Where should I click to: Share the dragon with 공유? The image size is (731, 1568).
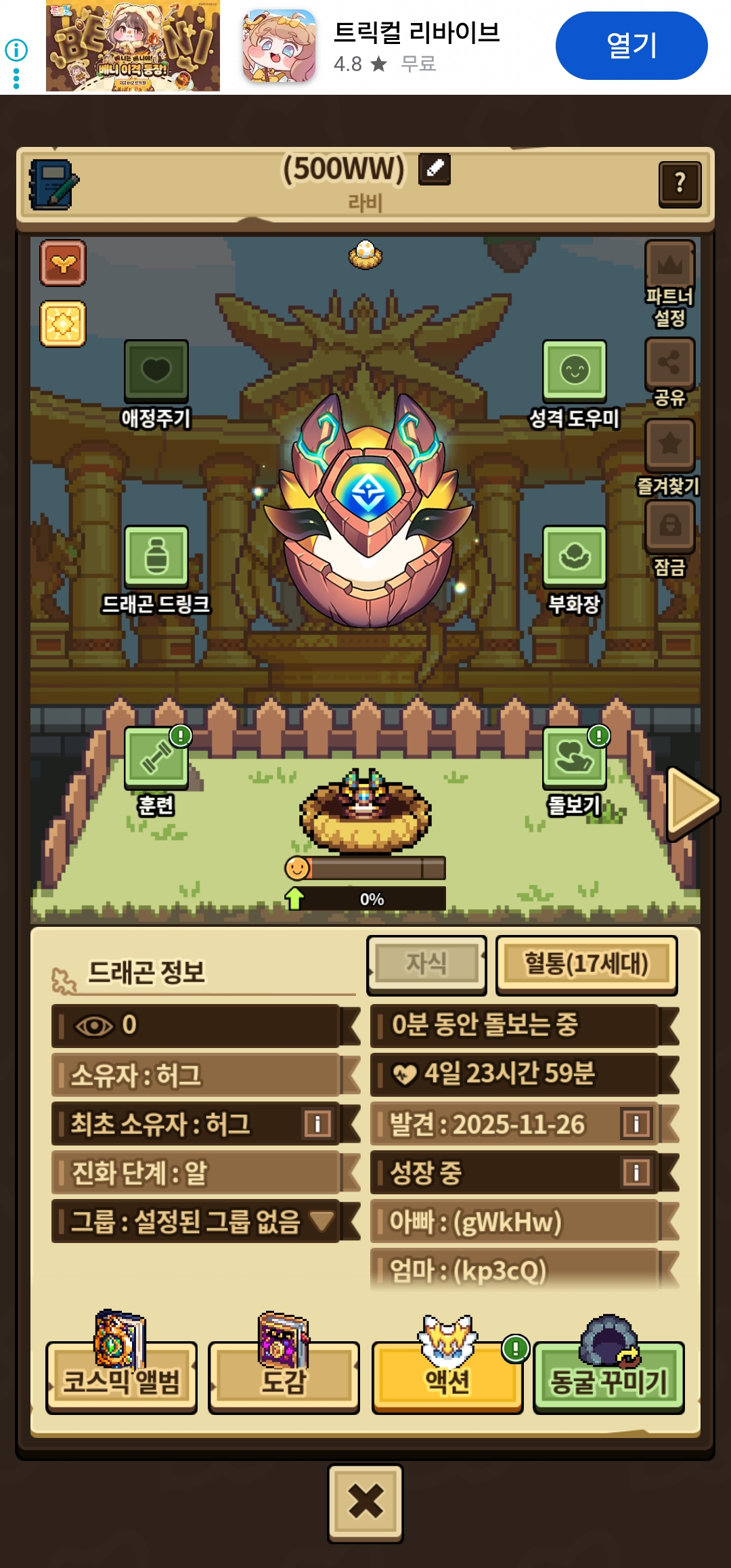click(669, 372)
